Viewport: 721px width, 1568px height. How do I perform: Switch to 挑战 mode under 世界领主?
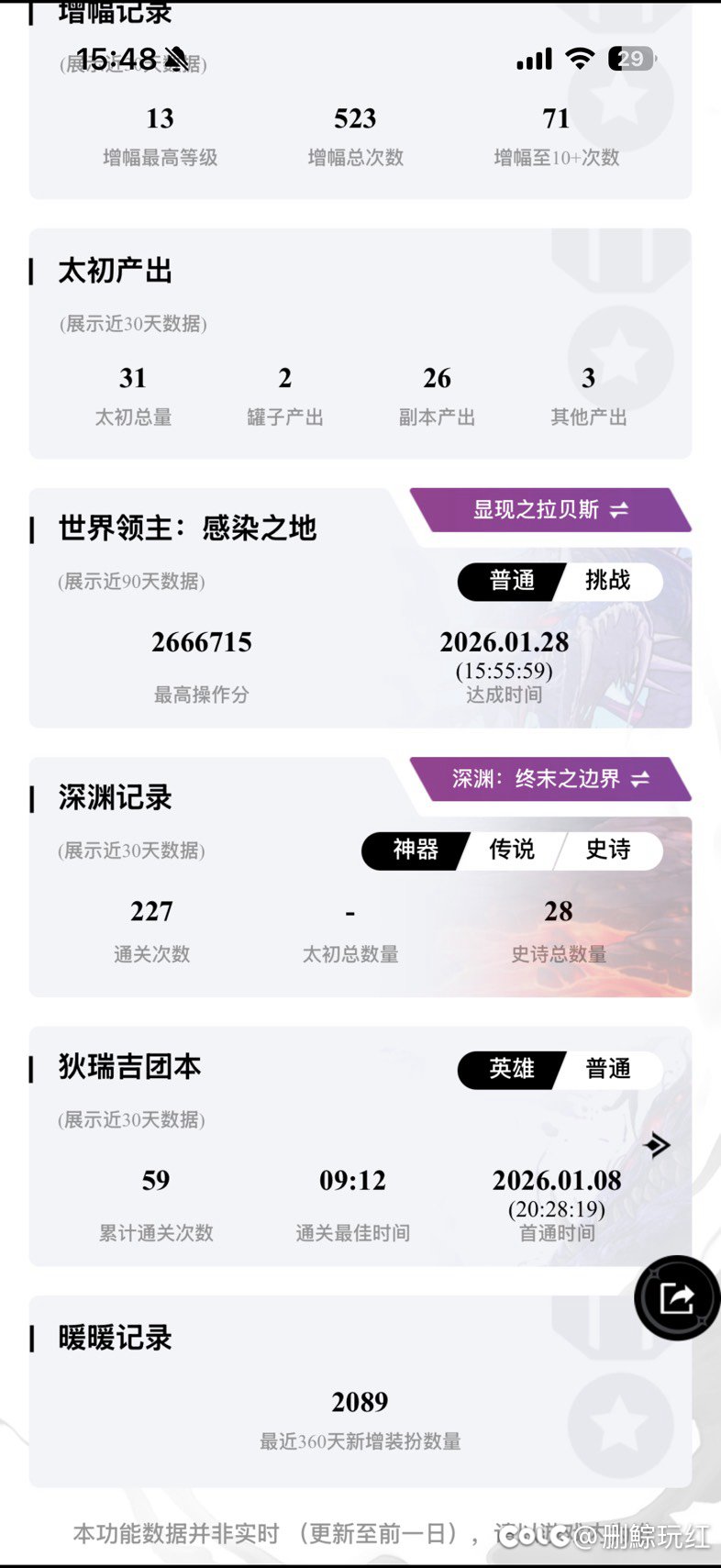[x=608, y=581]
